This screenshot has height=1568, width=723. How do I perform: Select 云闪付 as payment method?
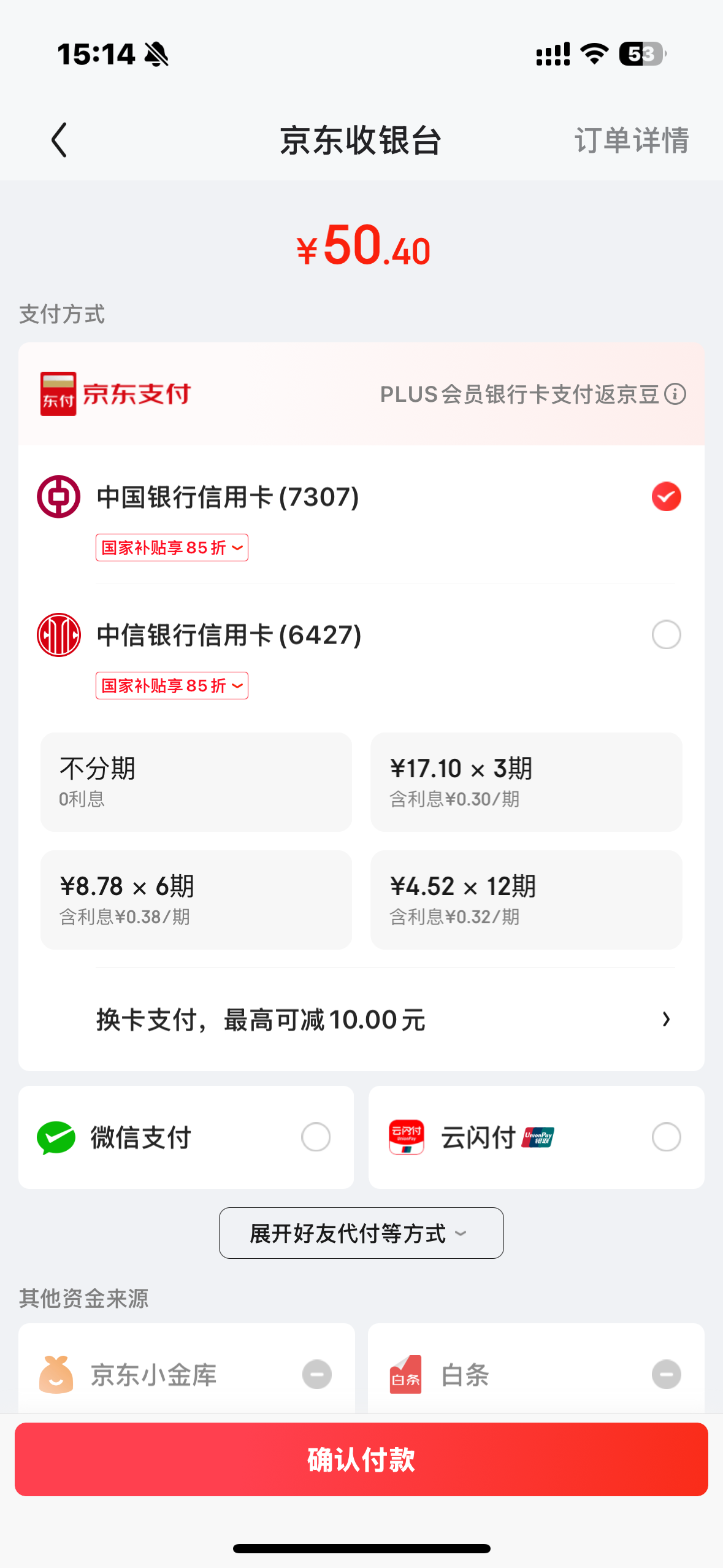(536, 1137)
